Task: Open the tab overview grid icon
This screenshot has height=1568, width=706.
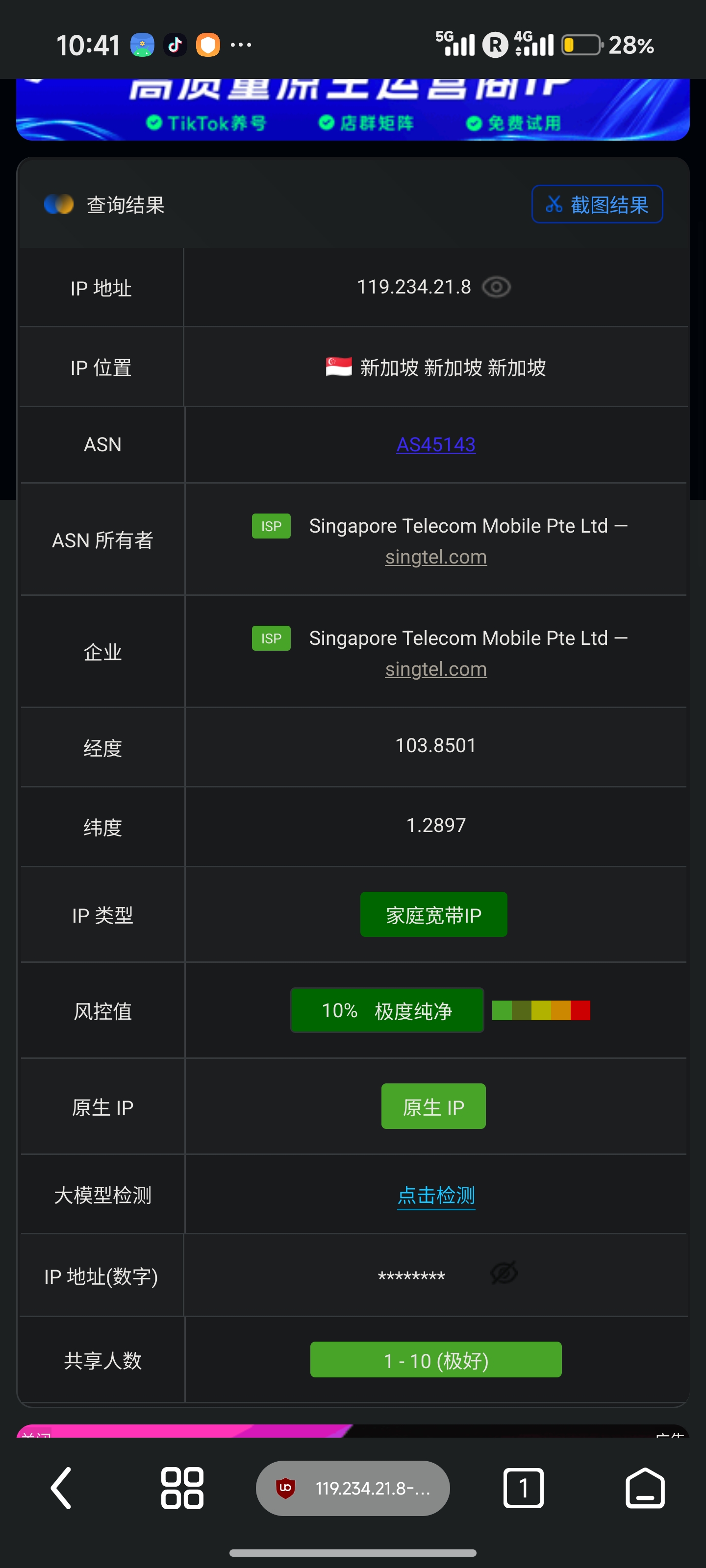Action: 181,1488
